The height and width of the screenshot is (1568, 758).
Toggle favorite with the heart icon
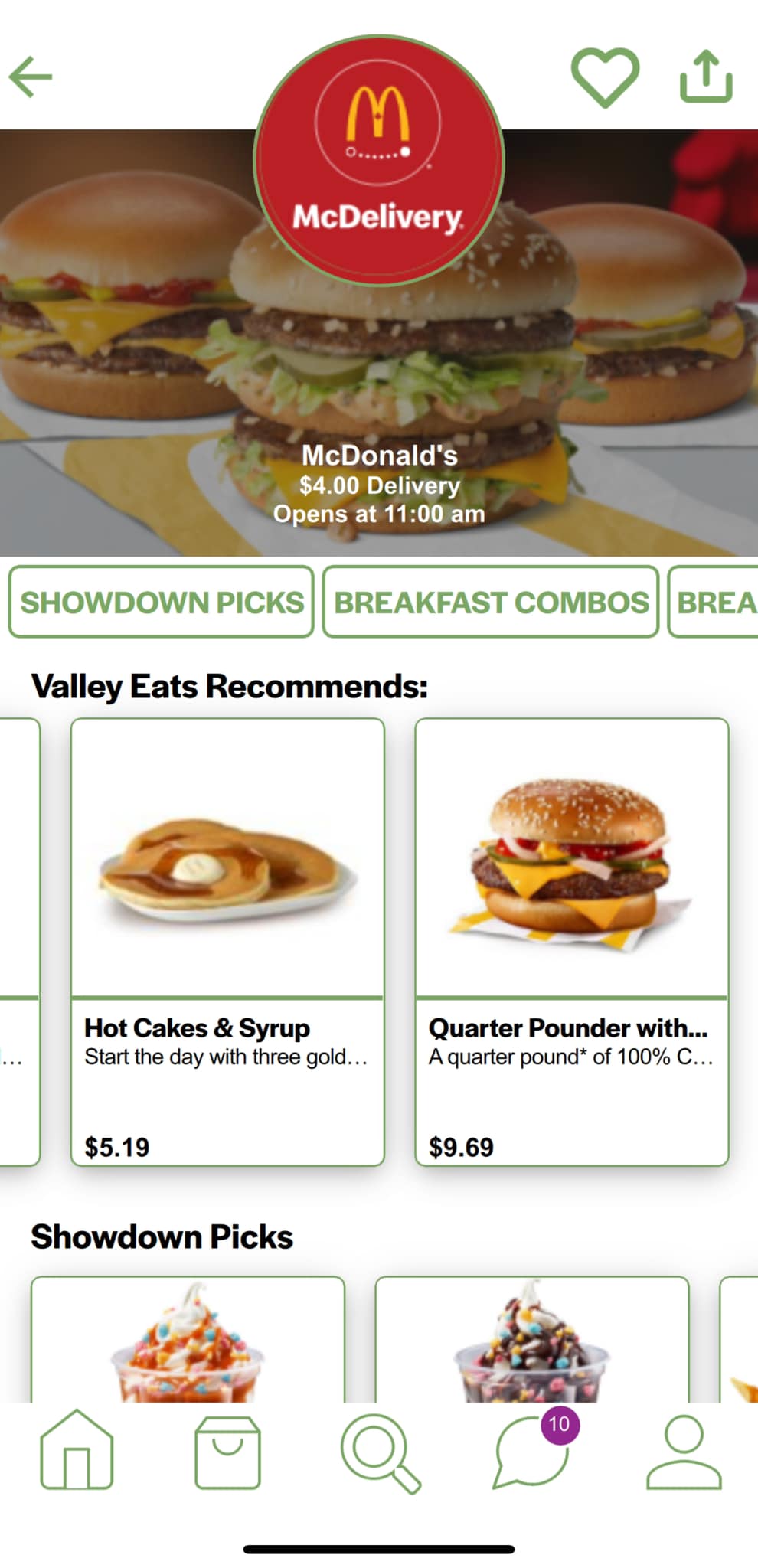(605, 73)
